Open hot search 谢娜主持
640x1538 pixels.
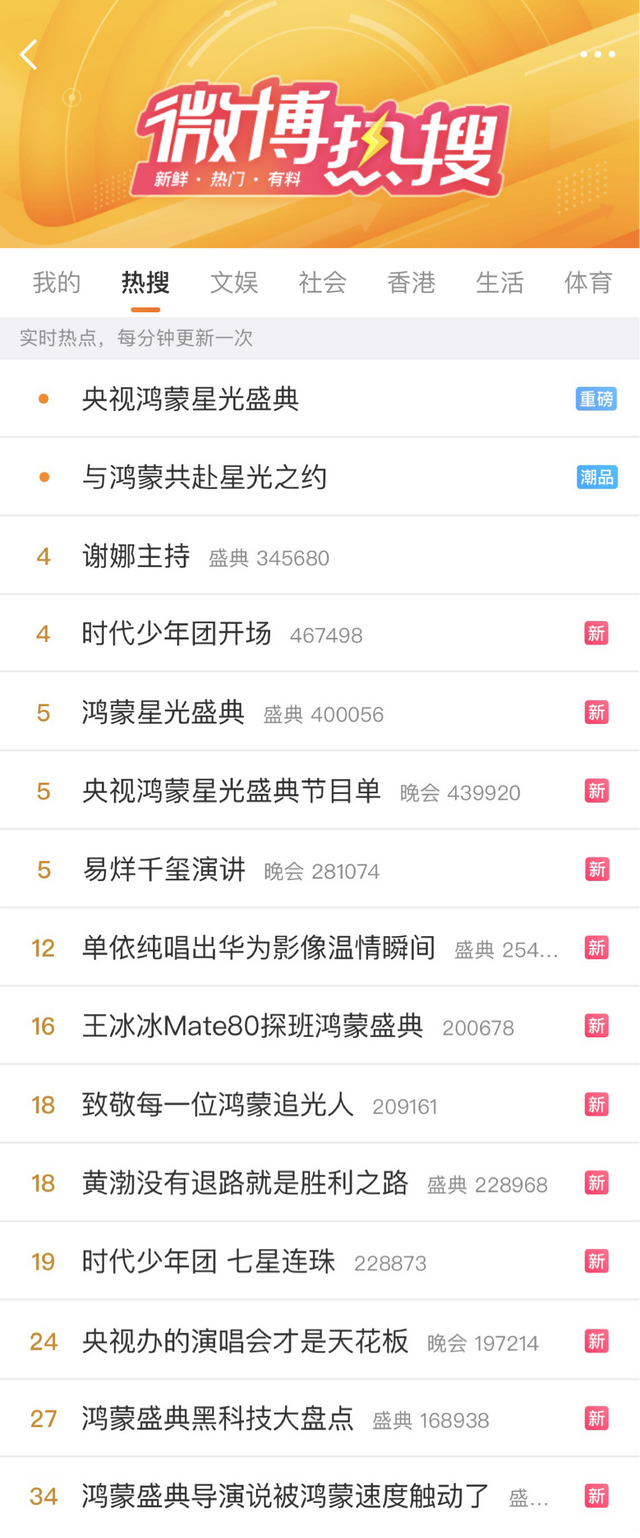(x=136, y=556)
